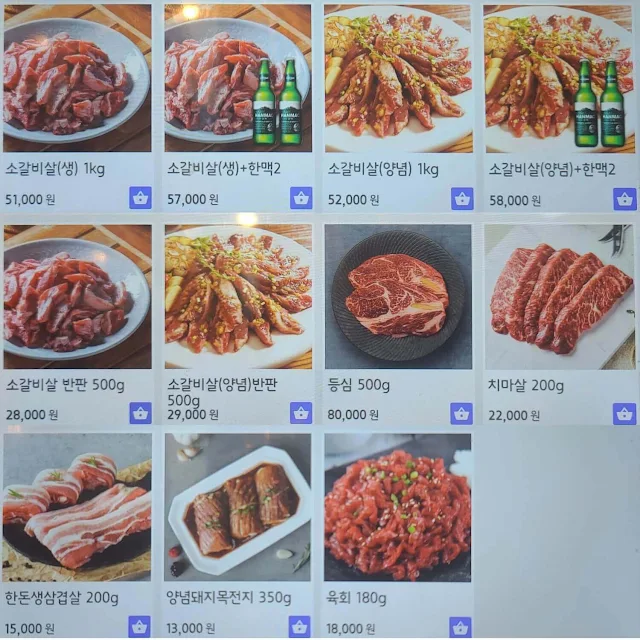Add 소갈비살(양념)반판 500g to the cart
640x640 pixels.
pos(301,413)
